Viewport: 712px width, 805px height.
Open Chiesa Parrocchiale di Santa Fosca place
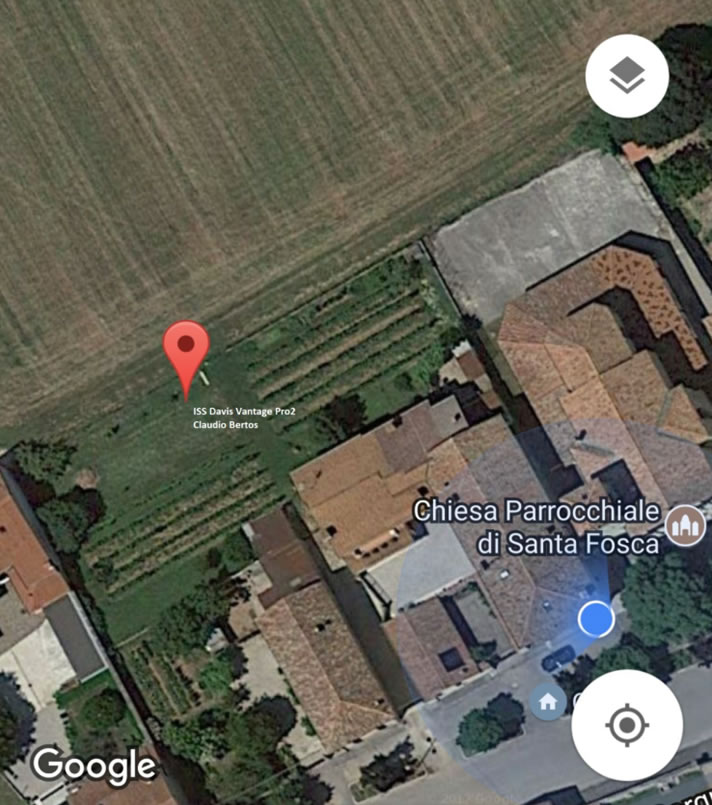click(x=684, y=524)
